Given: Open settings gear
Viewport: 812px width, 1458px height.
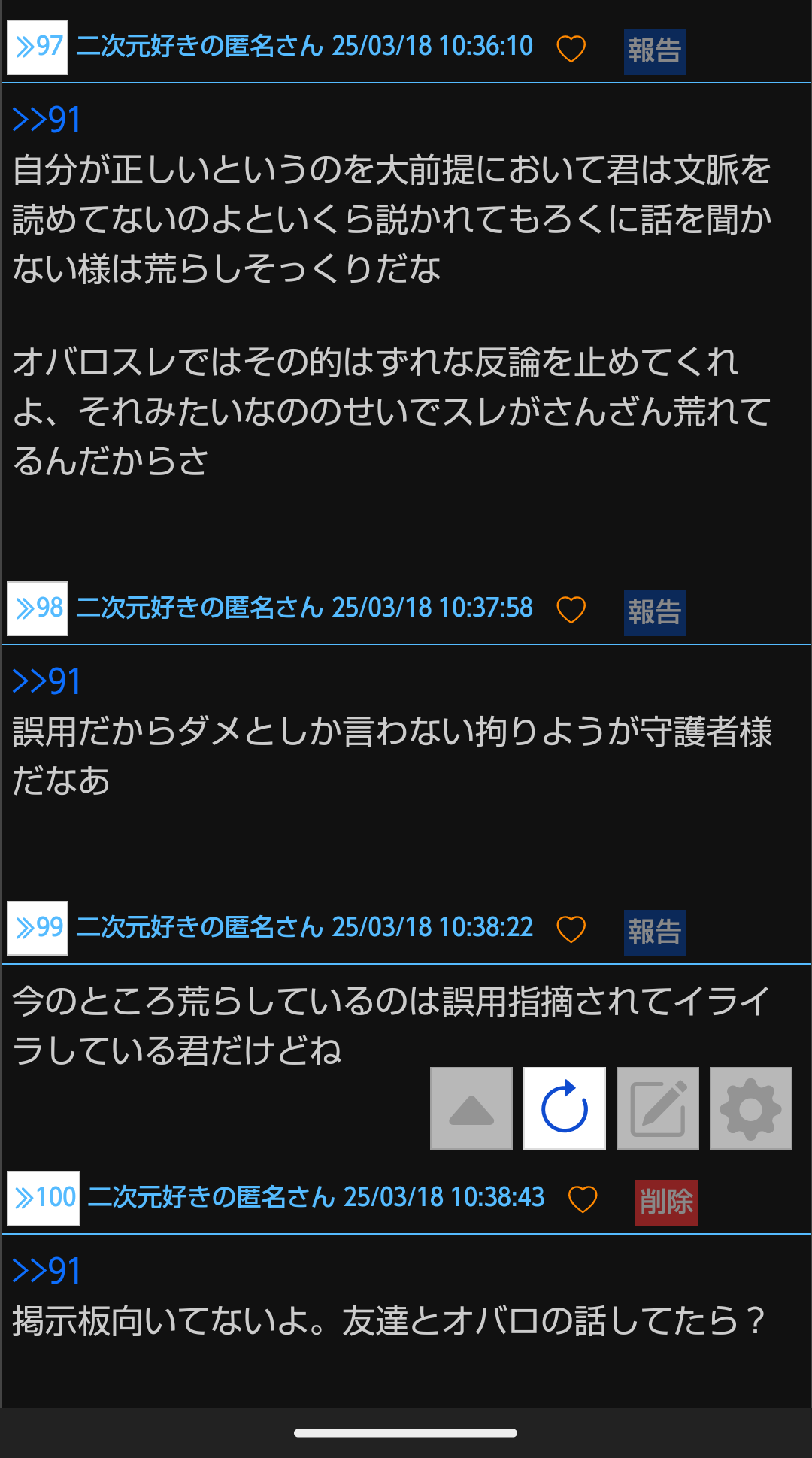Looking at the screenshot, I should click(x=751, y=1108).
